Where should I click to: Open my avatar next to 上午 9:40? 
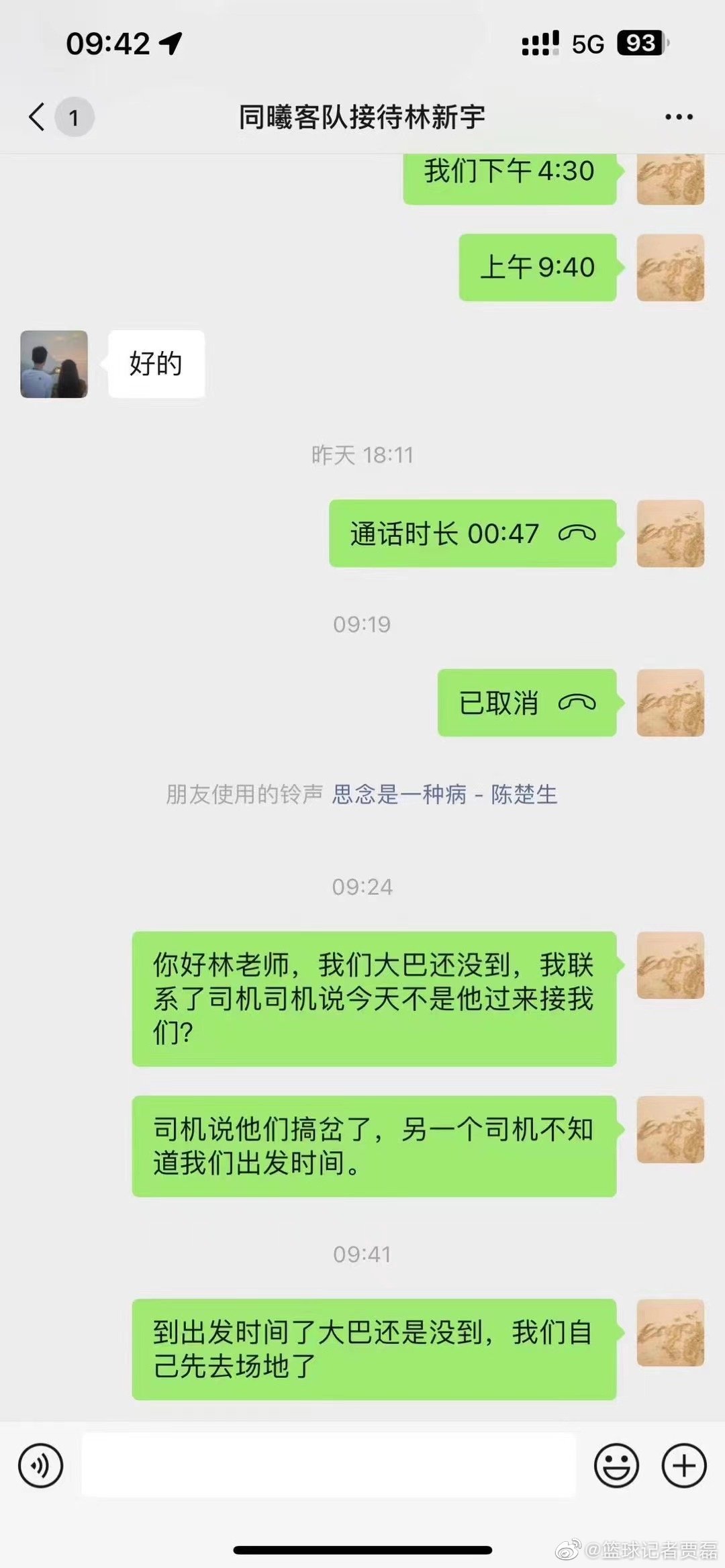point(670,267)
